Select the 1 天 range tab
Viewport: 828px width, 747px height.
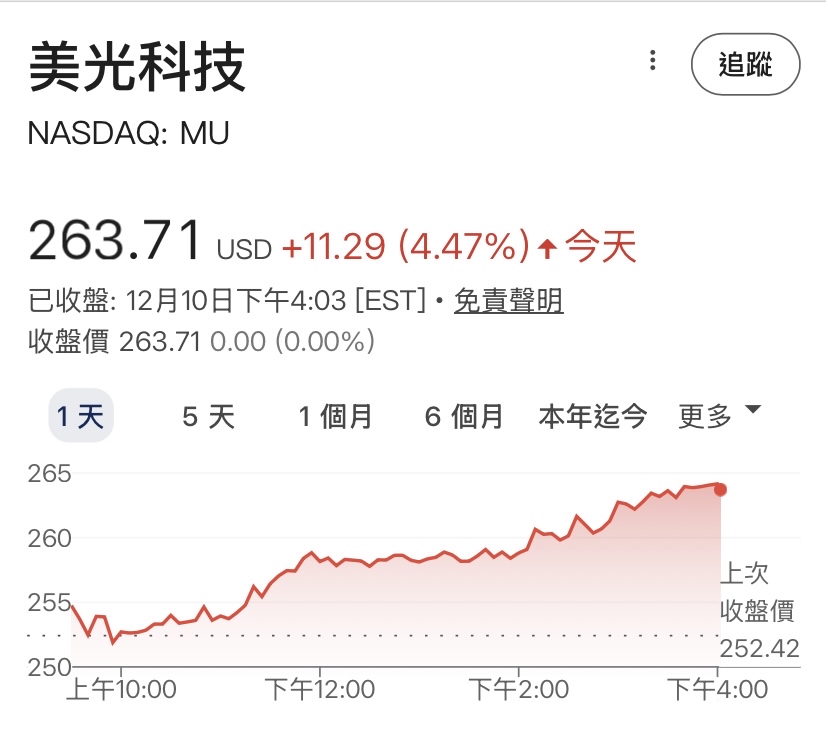click(81, 415)
